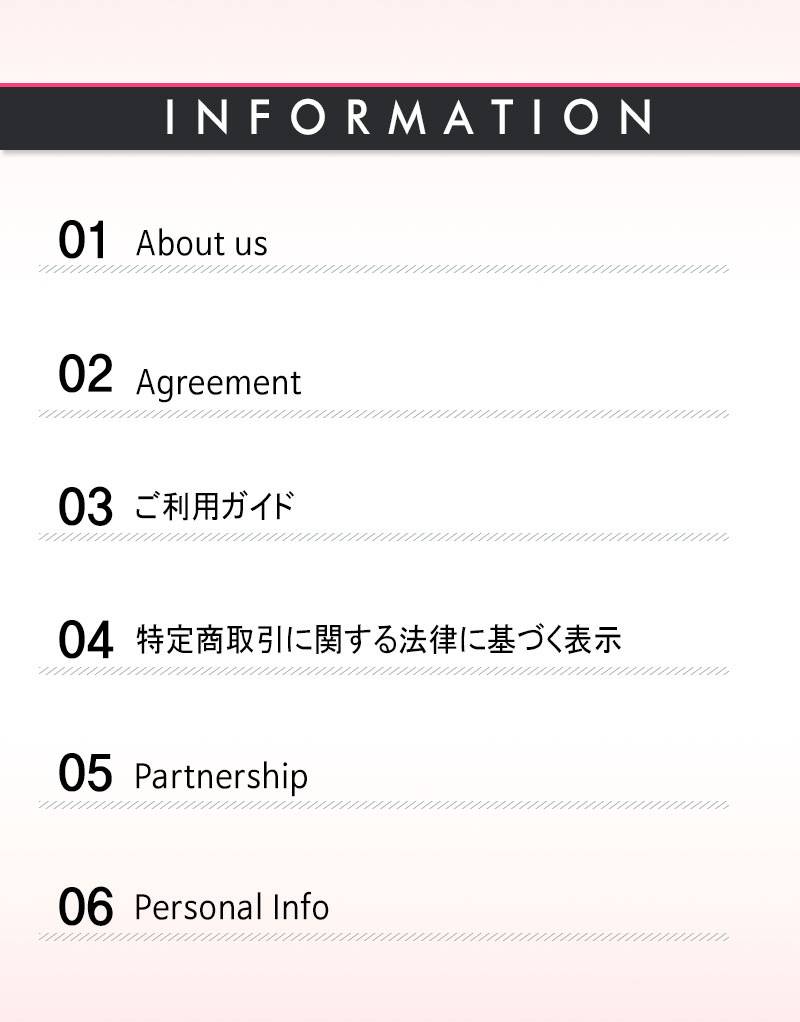800x1022 pixels.
Task: View 特定商取引に関する法律に基づく表示
Action: point(378,640)
